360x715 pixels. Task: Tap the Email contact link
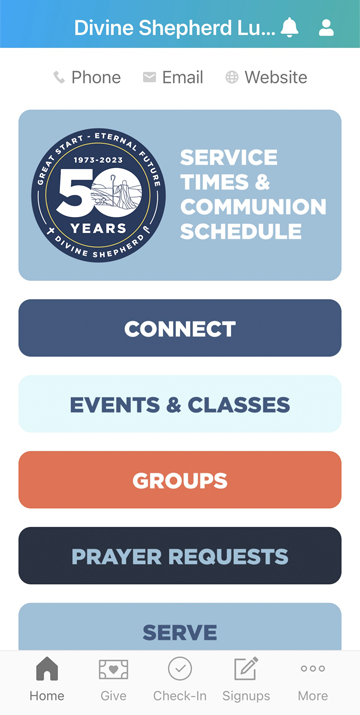173,78
